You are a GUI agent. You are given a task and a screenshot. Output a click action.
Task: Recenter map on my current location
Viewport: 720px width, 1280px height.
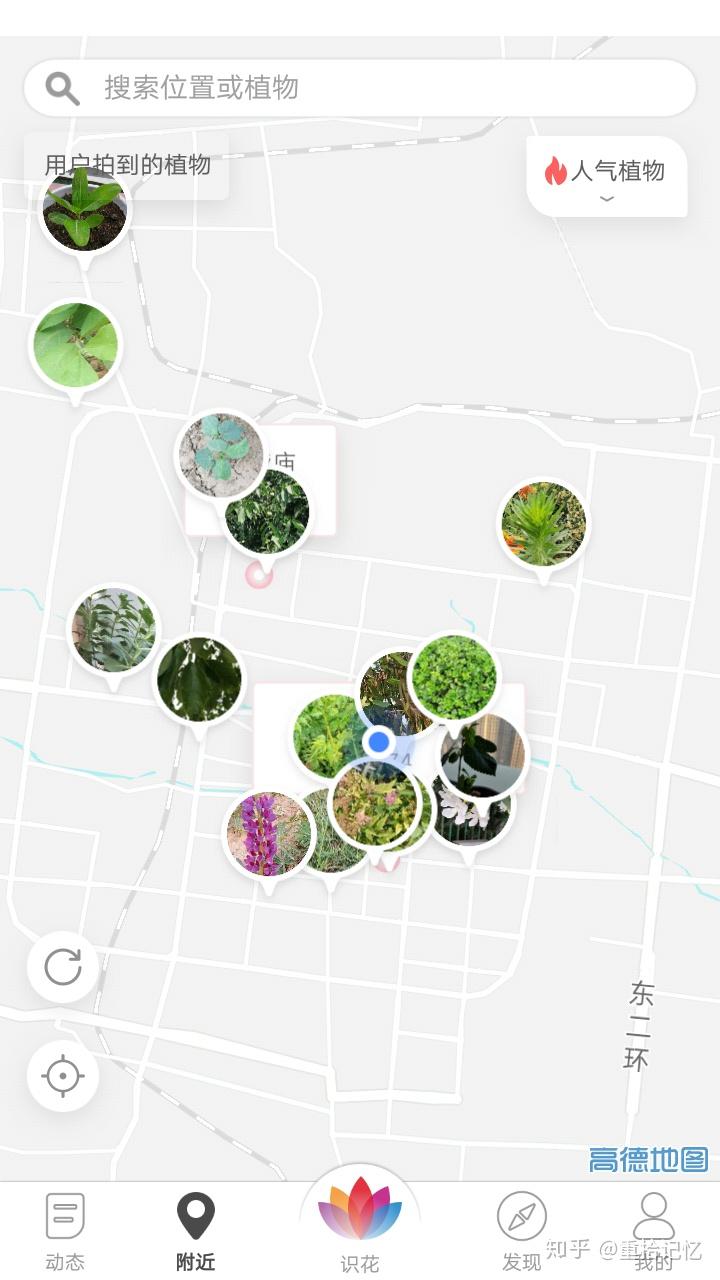coord(63,1076)
